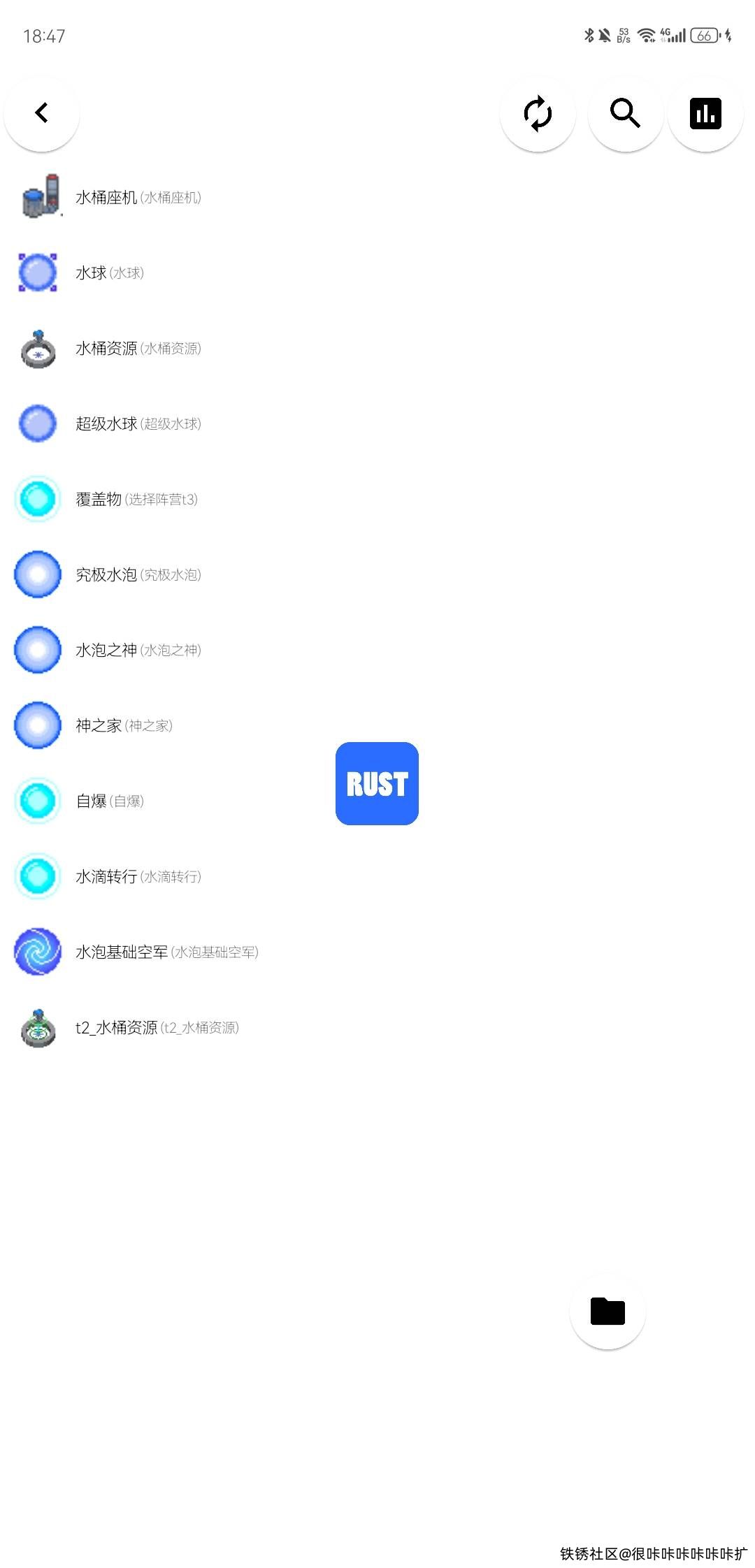Viewport: 755px width, 1568px height.
Task: Open the search icon
Action: pyautogui.click(x=624, y=113)
